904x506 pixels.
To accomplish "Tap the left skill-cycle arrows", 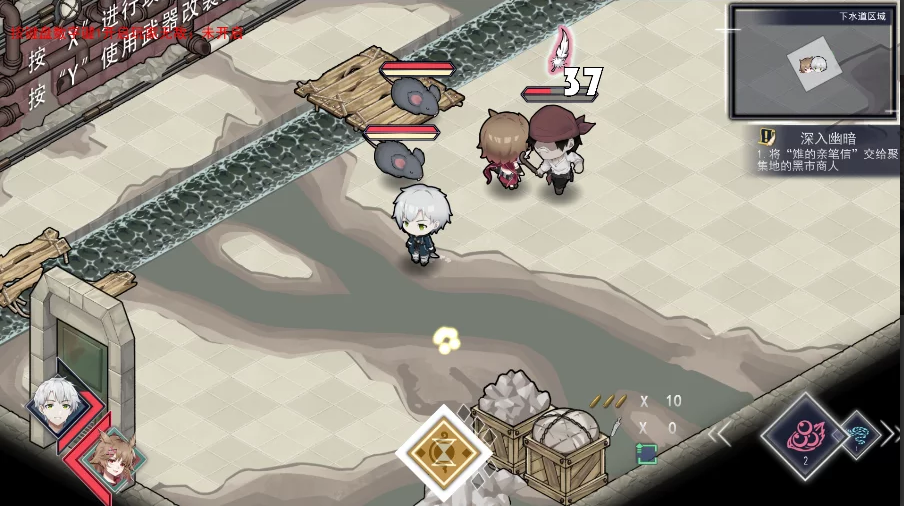I will click(720, 434).
